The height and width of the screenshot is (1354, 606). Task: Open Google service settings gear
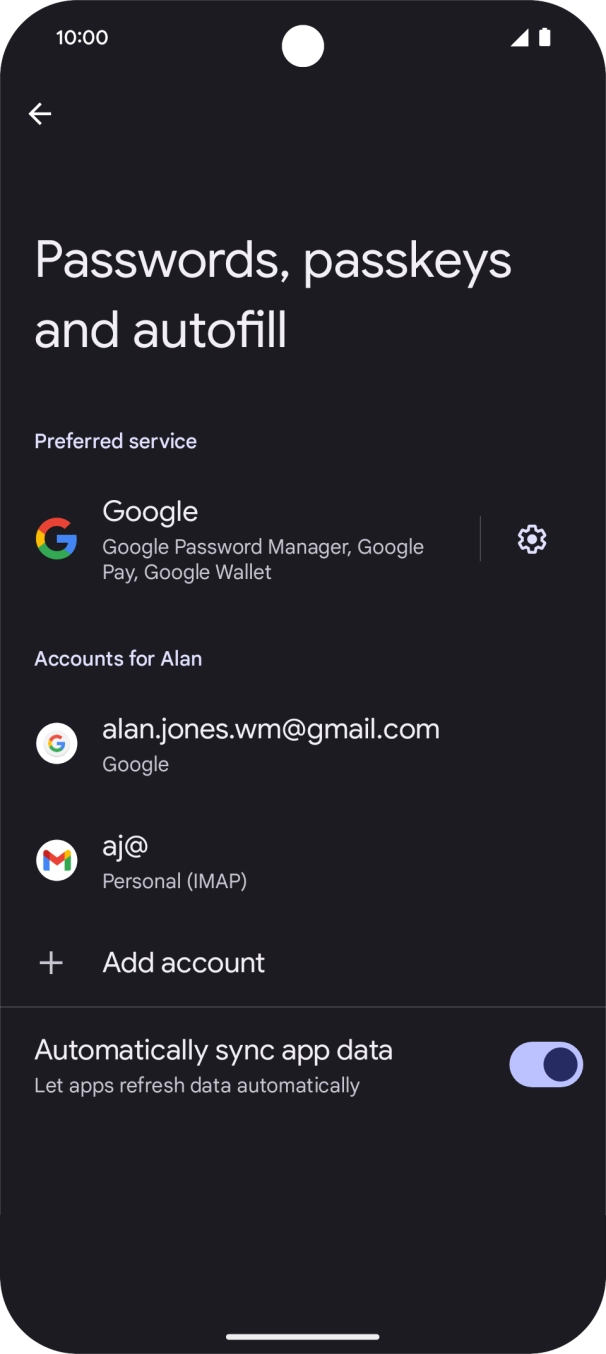tap(531, 540)
